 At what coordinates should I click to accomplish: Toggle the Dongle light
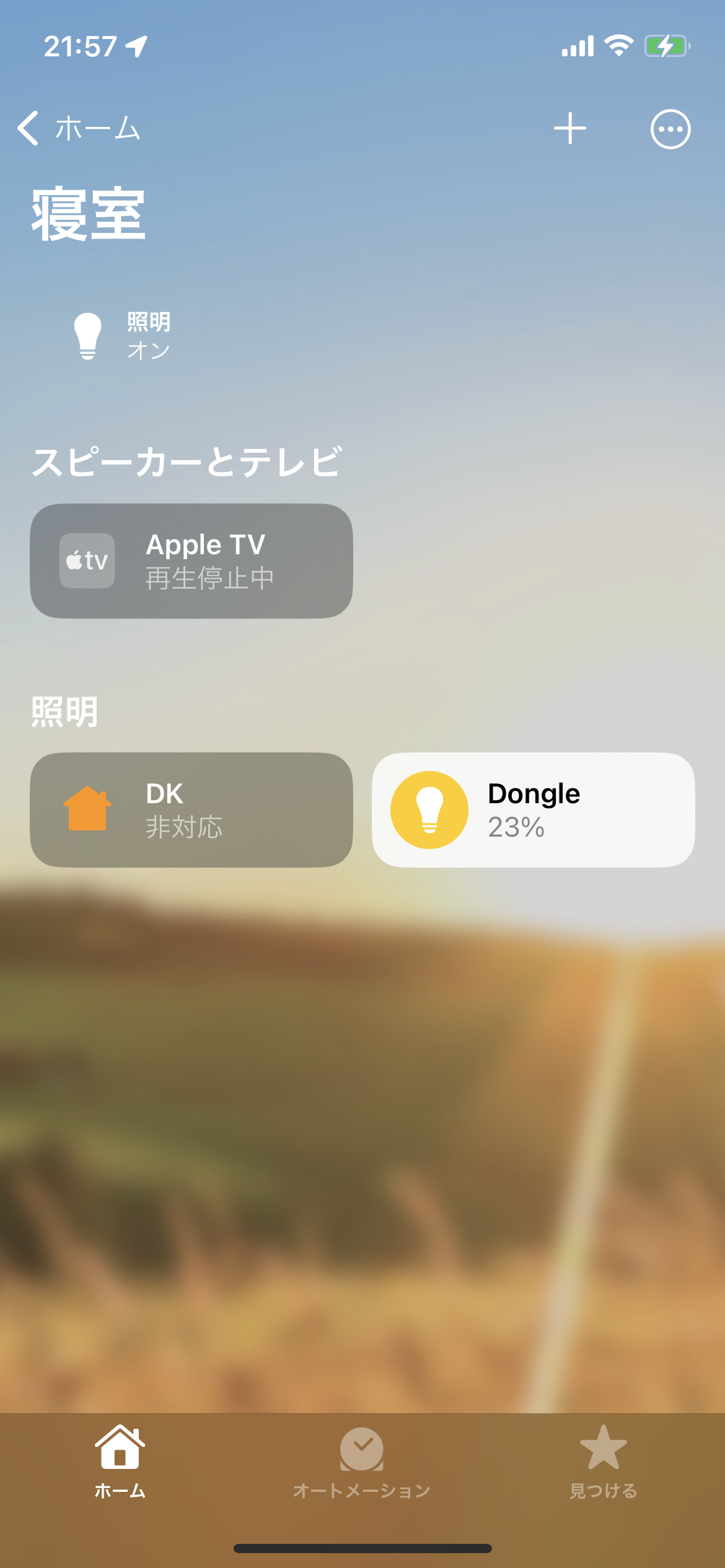click(x=429, y=810)
